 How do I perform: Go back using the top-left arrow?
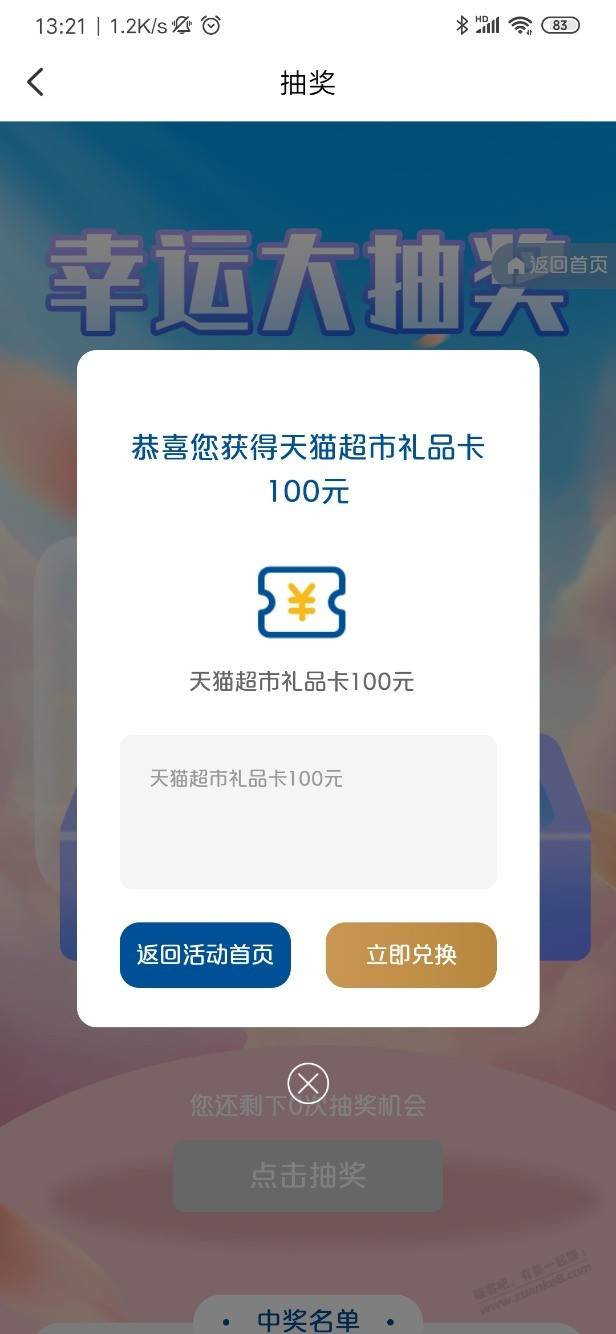point(36,82)
